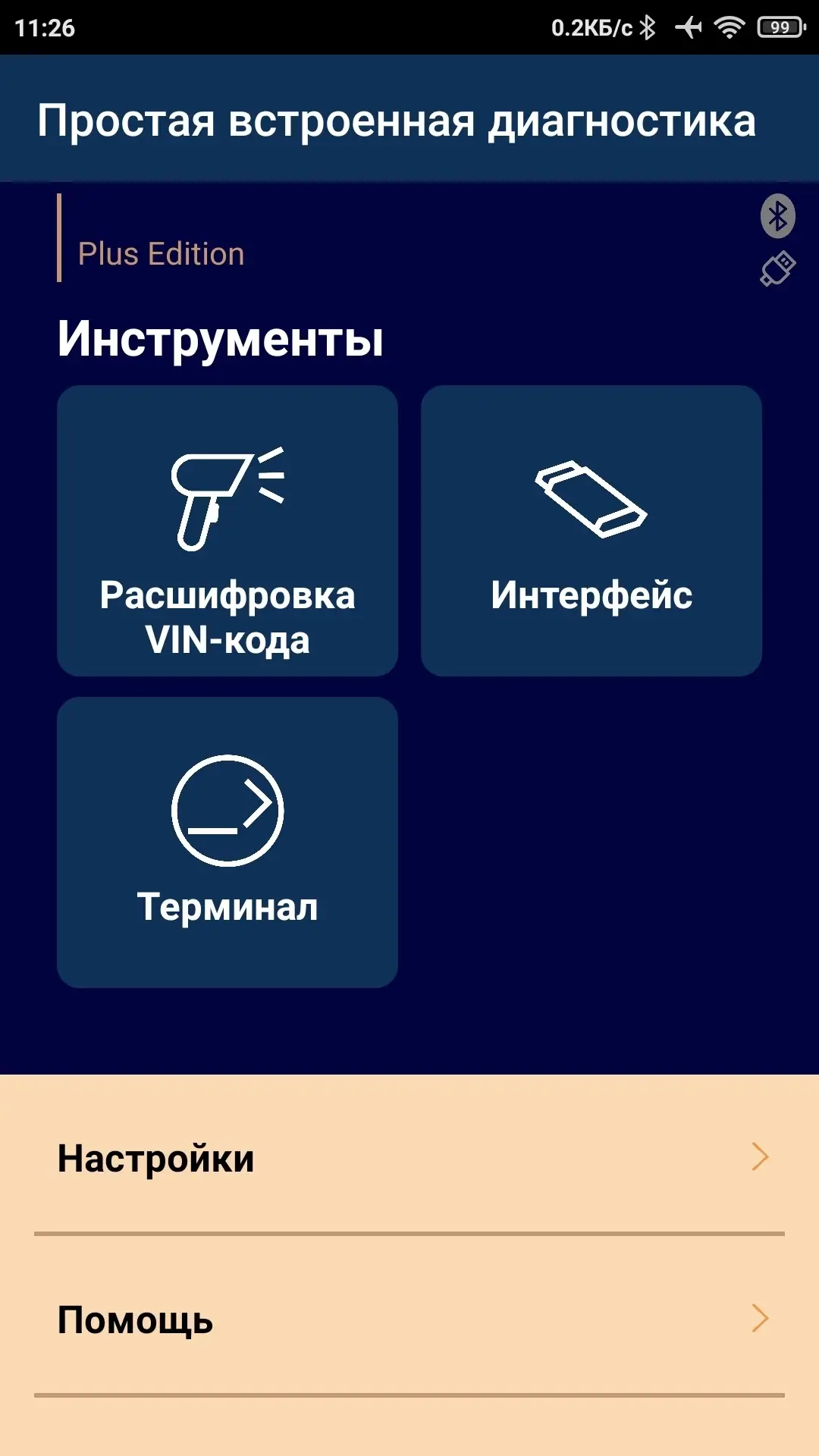Tap the USB adapter connection icon
This screenshot has height=1456, width=819.
[778, 268]
